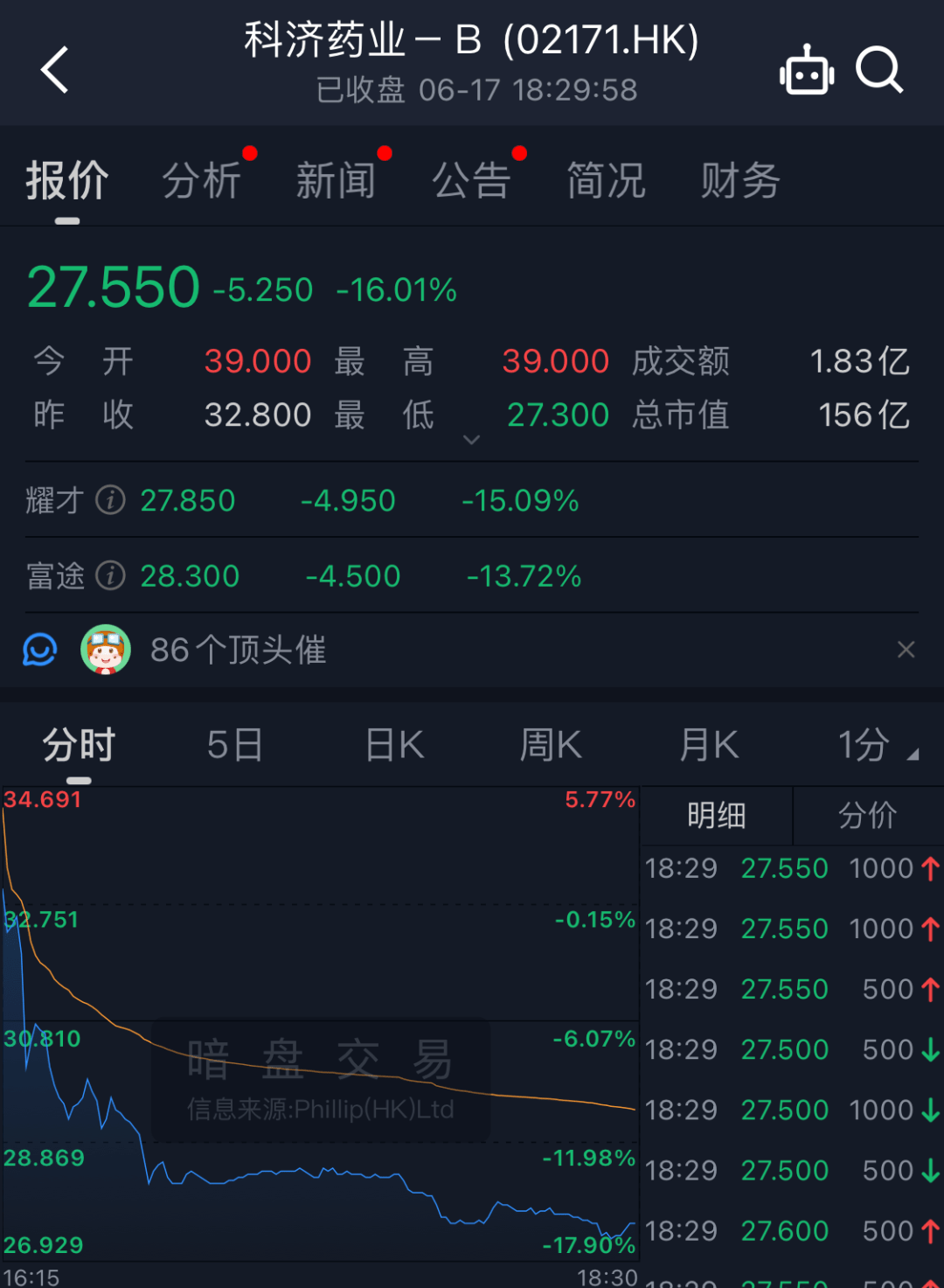The height and width of the screenshot is (1288, 944).
Task: Open the robot assistant icon
Action: (806, 70)
